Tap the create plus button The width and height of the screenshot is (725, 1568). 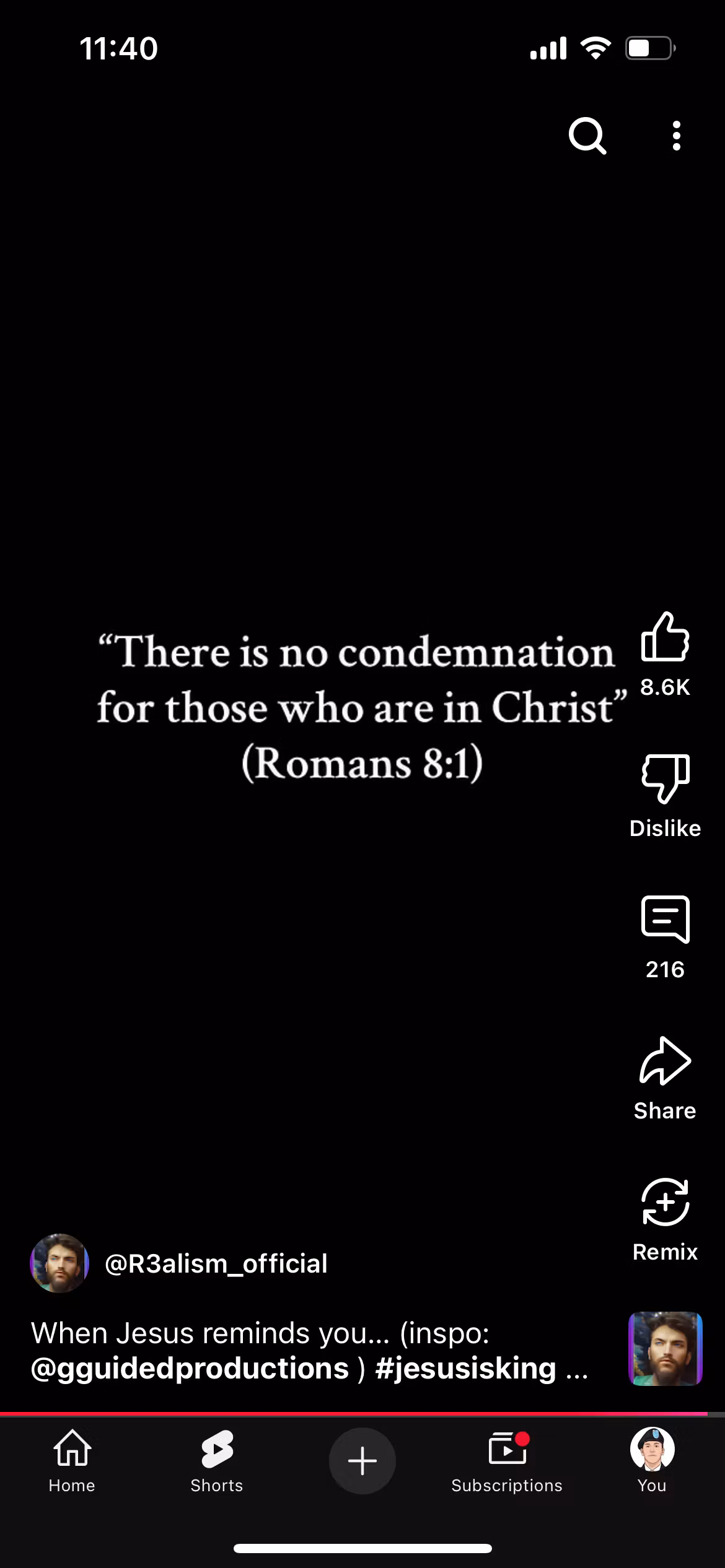[x=362, y=1460]
